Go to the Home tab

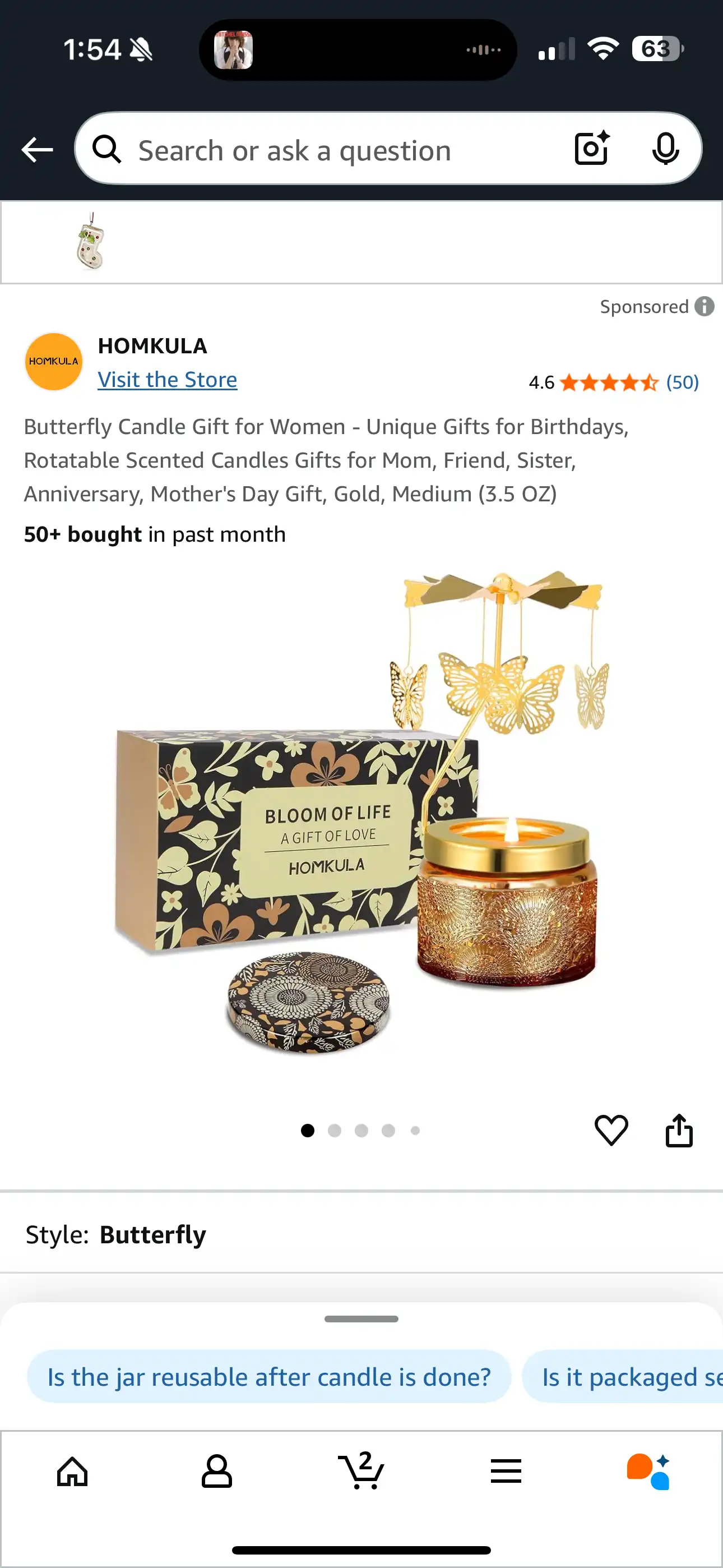pos(72,1472)
